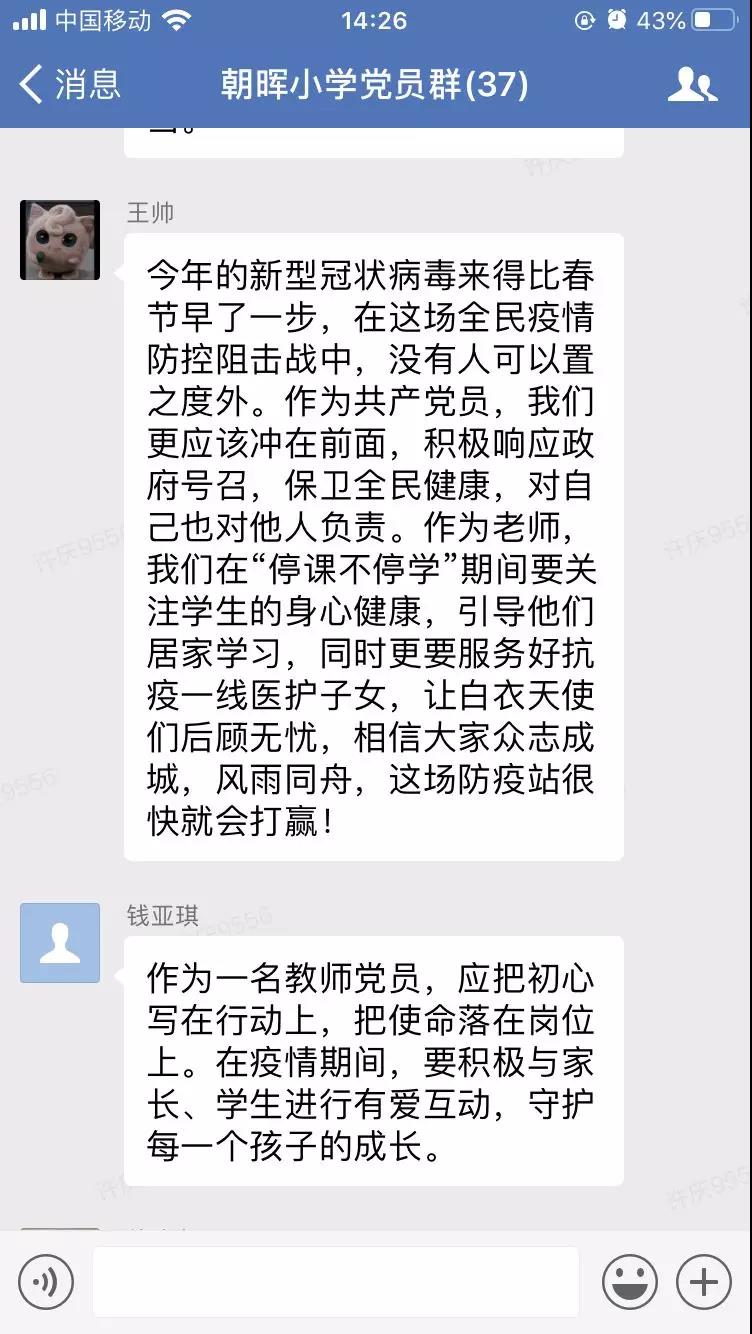Open 钱亚琪's profile avatar
Screen dimensions: 752x1334
tap(60, 943)
